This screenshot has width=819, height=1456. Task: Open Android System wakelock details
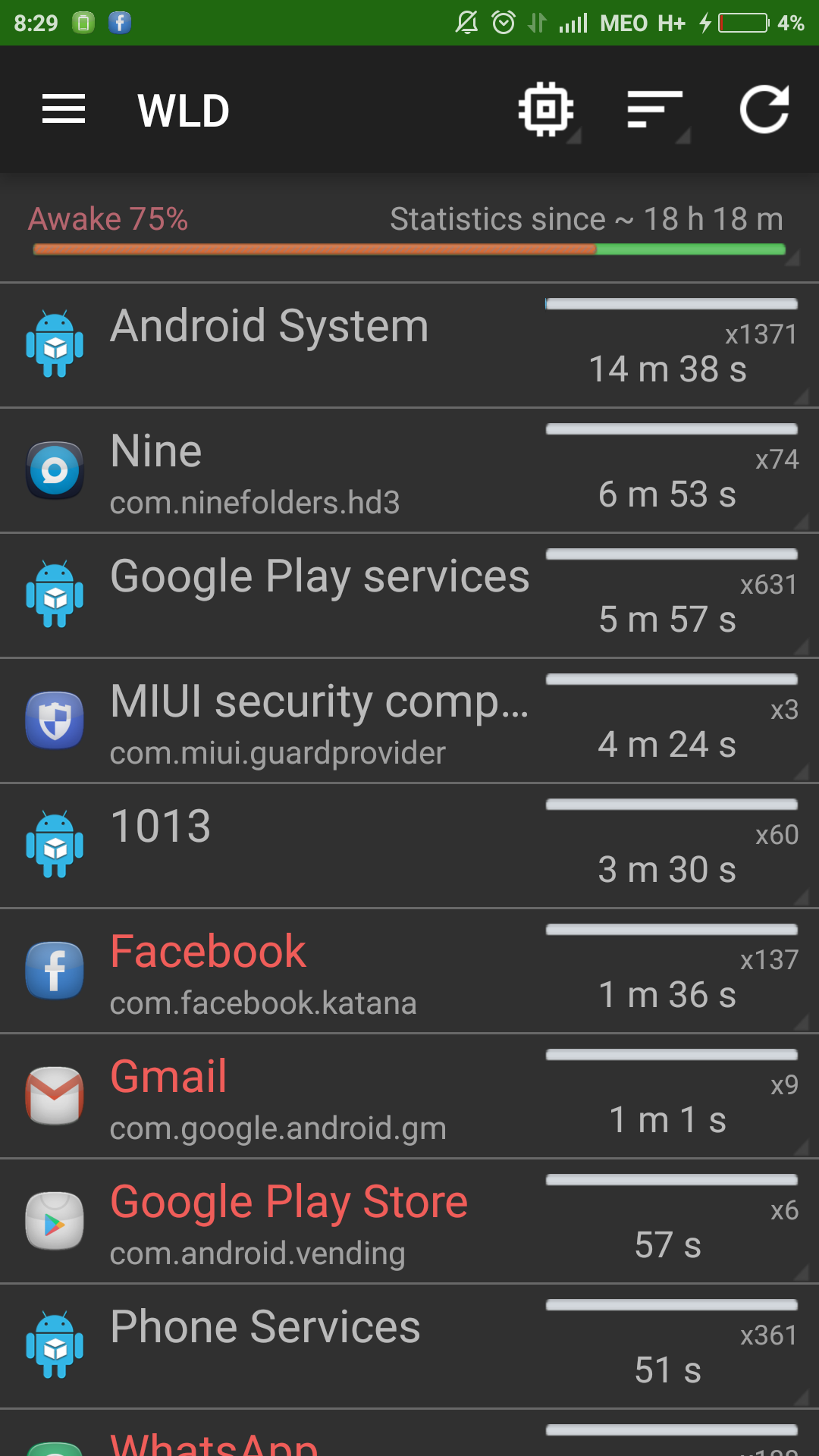coord(409,345)
